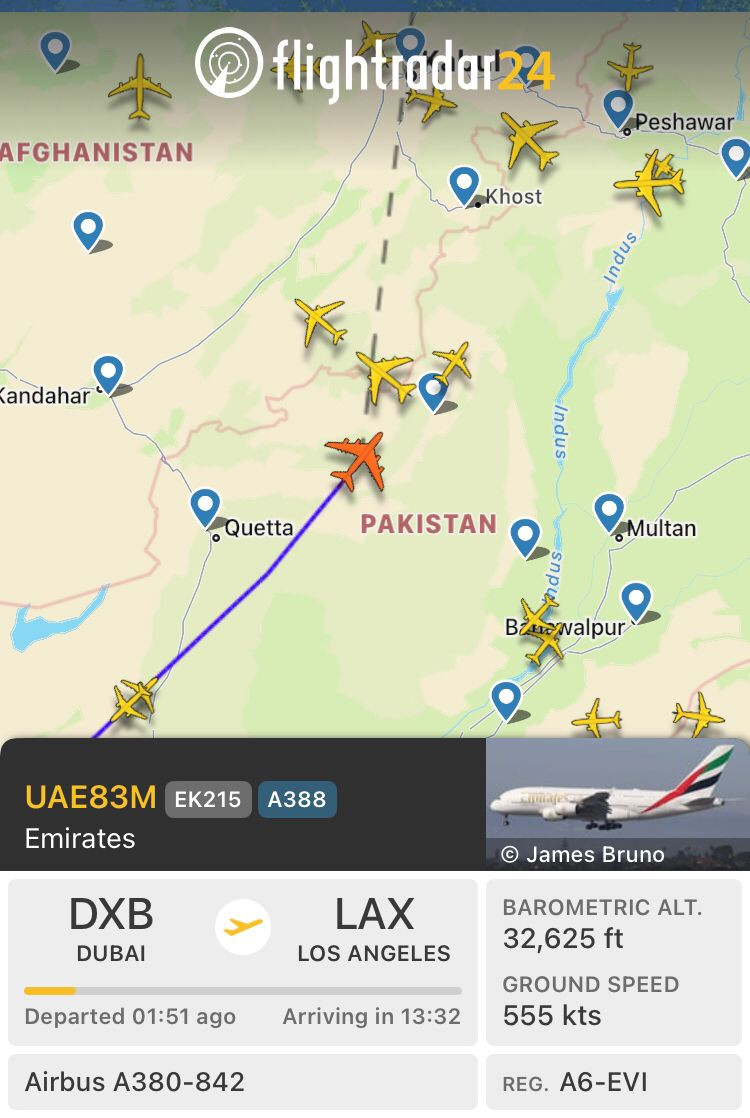This screenshot has width=750, height=1118.
Task: Tap the orange selected aircraft on map
Action: coord(357,460)
